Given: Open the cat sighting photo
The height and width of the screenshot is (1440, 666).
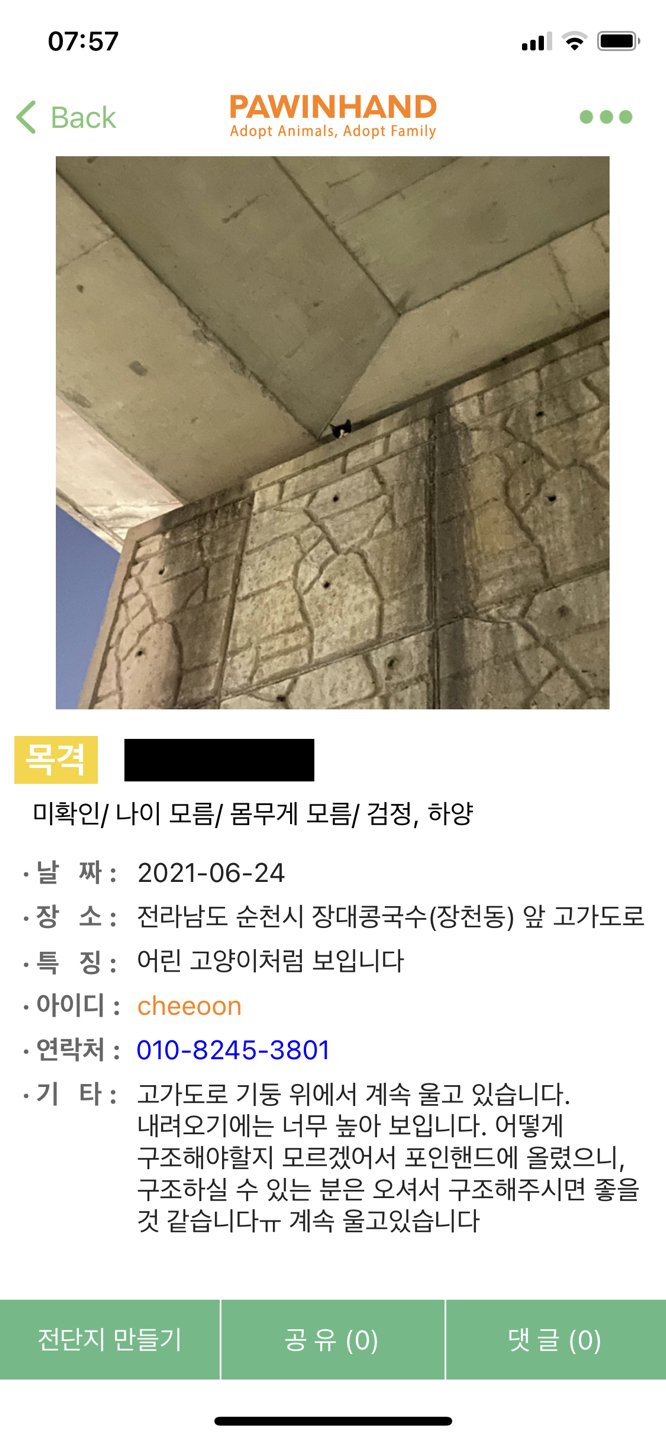Looking at the screenshot, I should click(332, 432).
